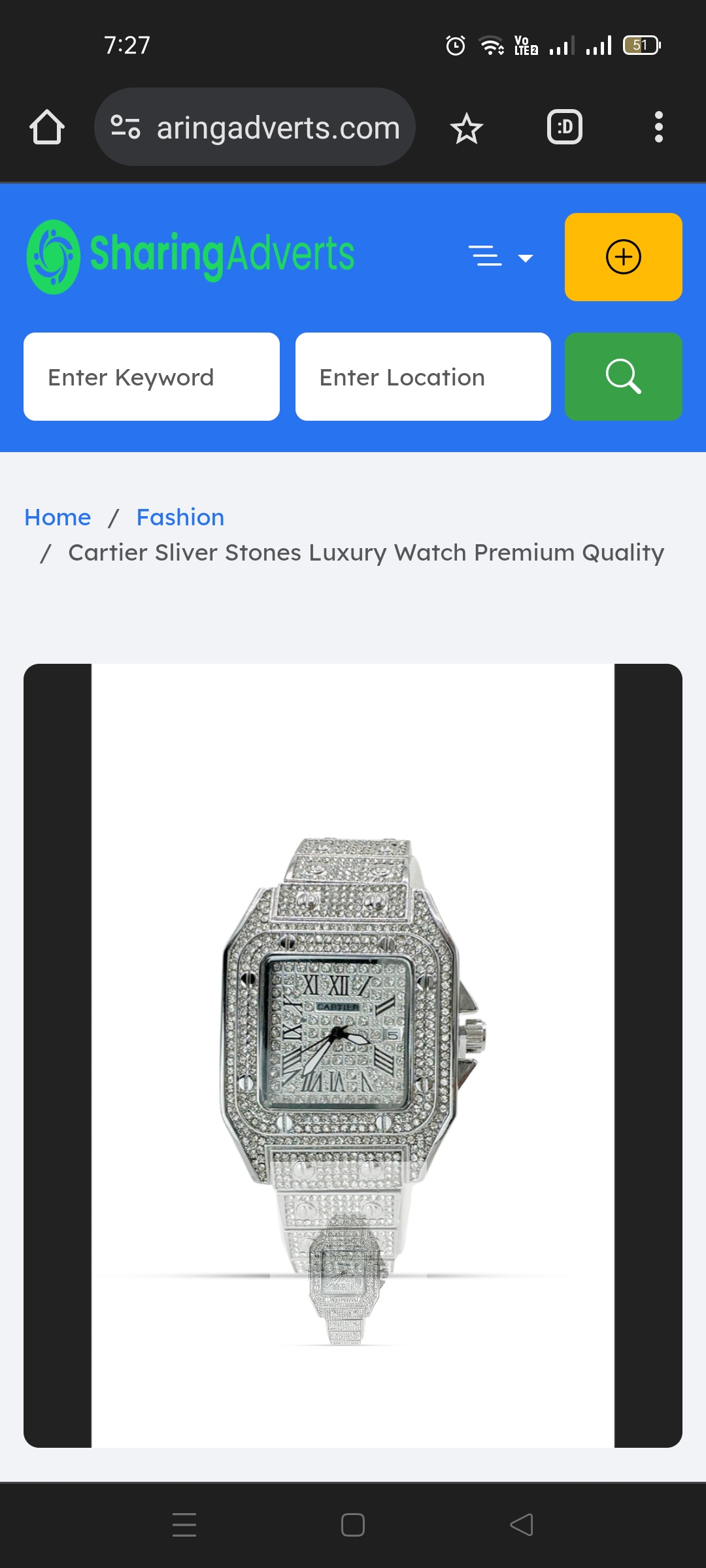Tap the browser home icon
This screenshot has width=706, height=1568.
click(47, 127)
